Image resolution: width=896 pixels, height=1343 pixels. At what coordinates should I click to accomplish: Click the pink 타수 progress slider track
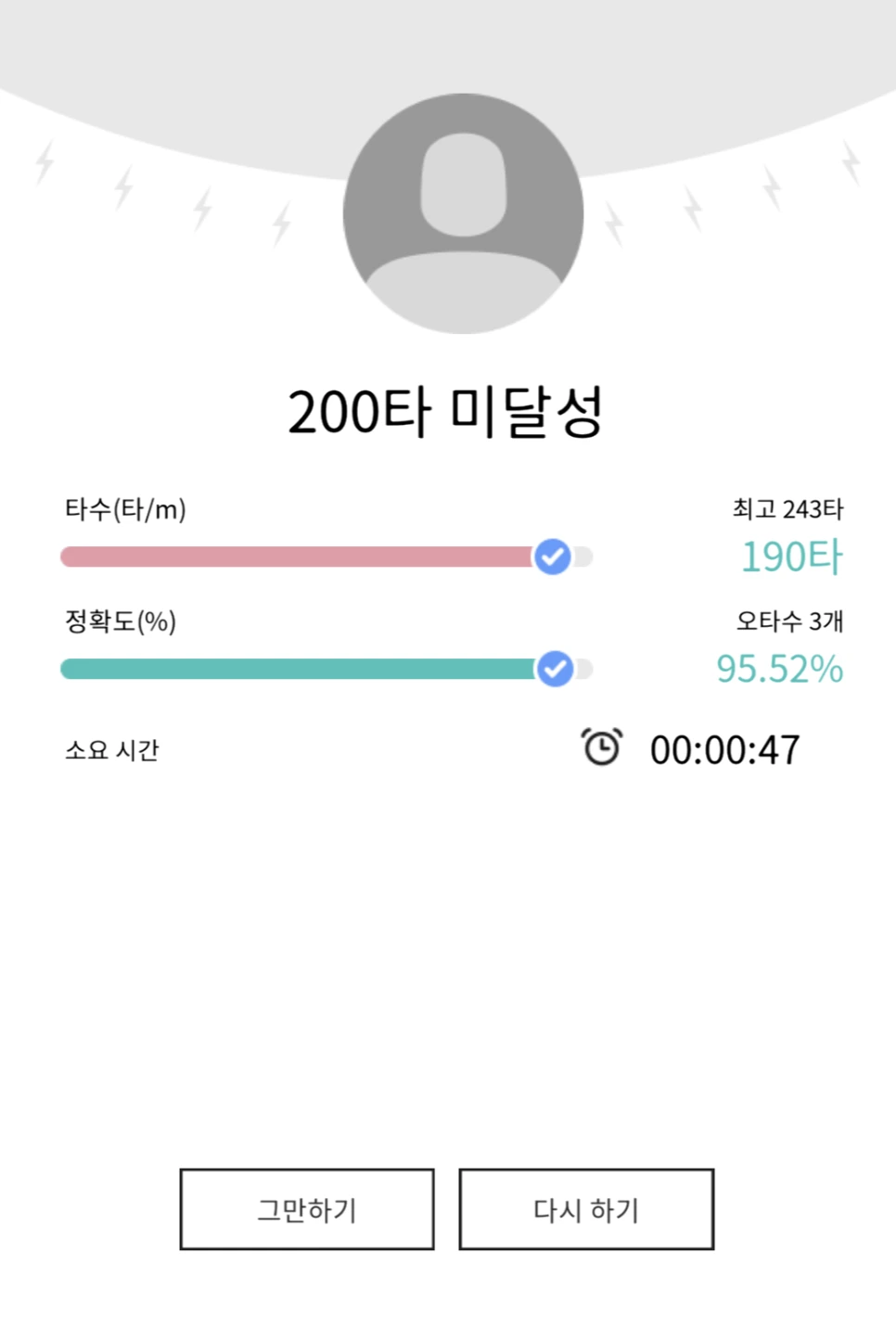click(x=297, y=556)
